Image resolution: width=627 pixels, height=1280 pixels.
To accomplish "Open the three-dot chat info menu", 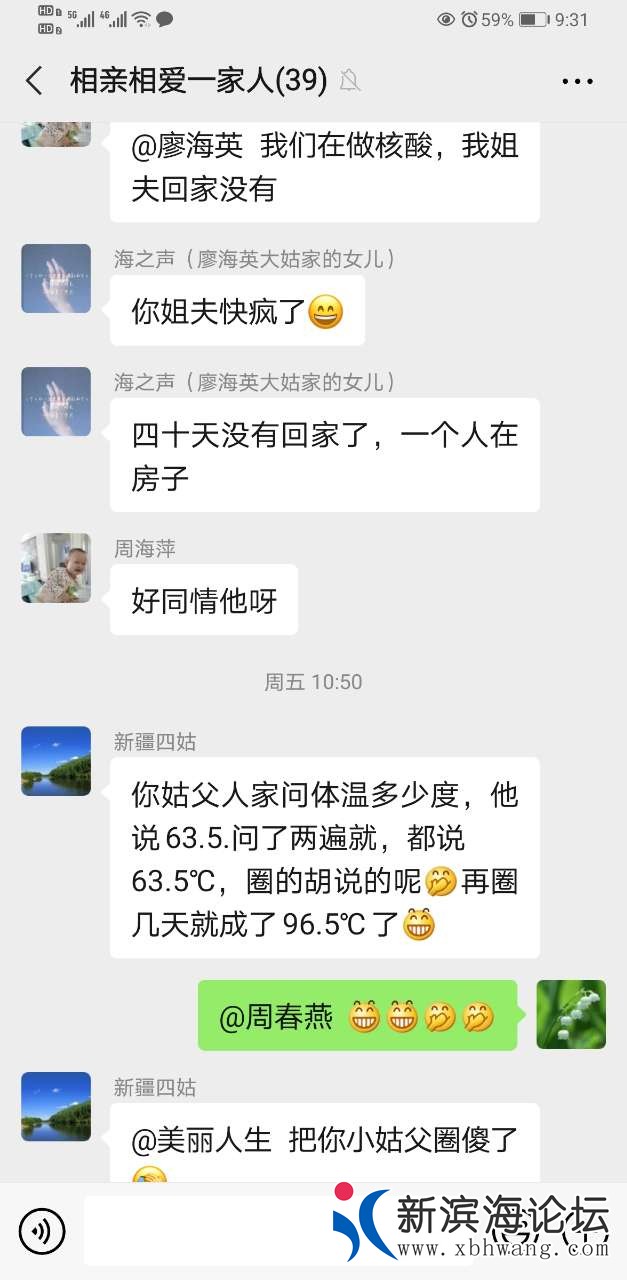I will (577, 81).
